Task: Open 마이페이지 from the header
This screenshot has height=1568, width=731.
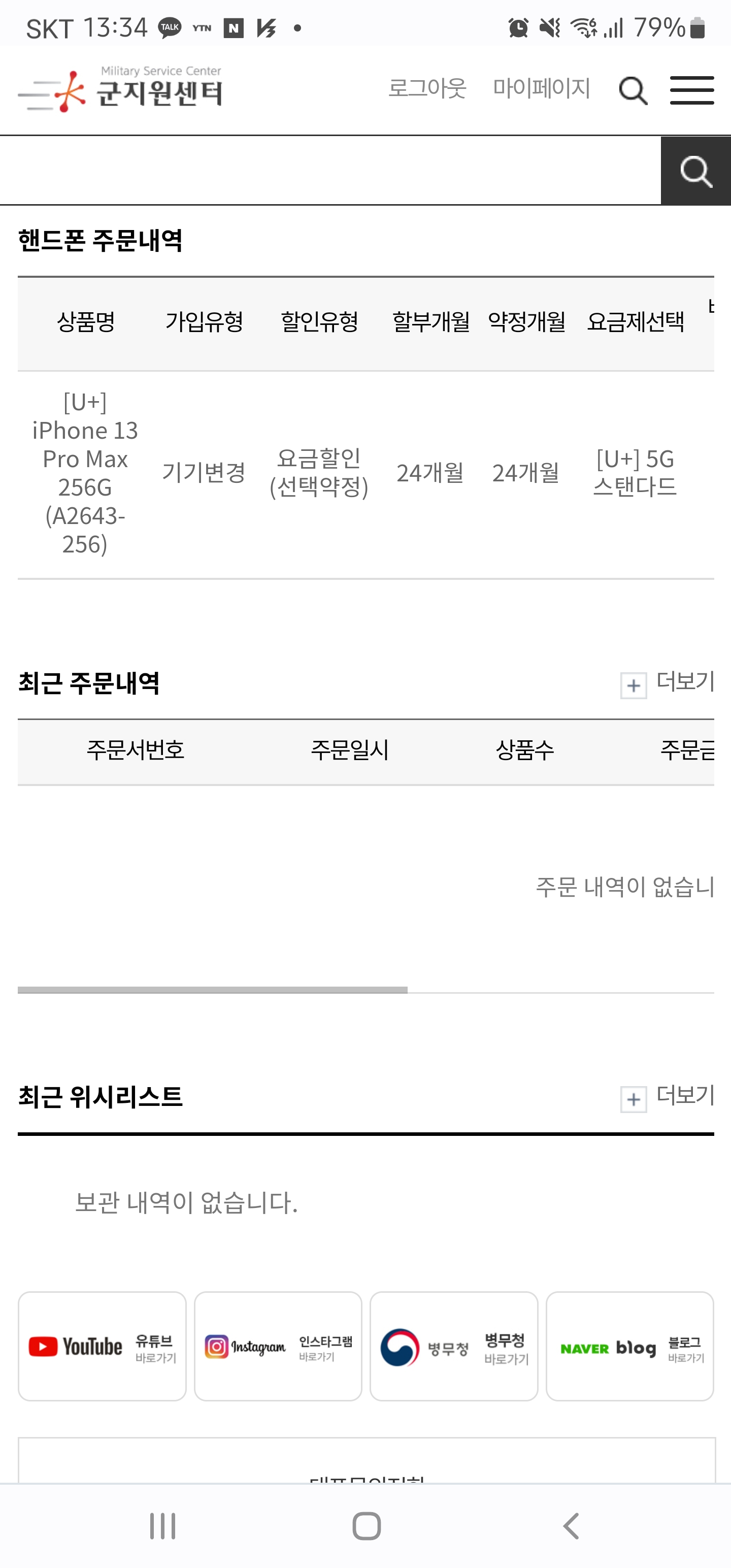Action: point(541,88)
